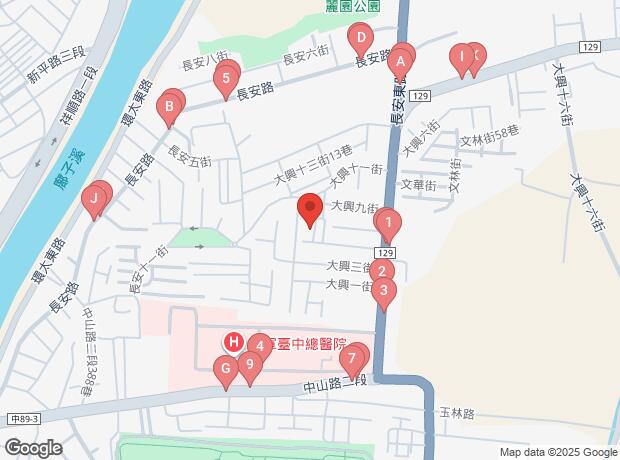This screenshot has height=460, width=620.
Task: Open the 臺中總醫院 hospital place icon
Action: pos(233,342)
